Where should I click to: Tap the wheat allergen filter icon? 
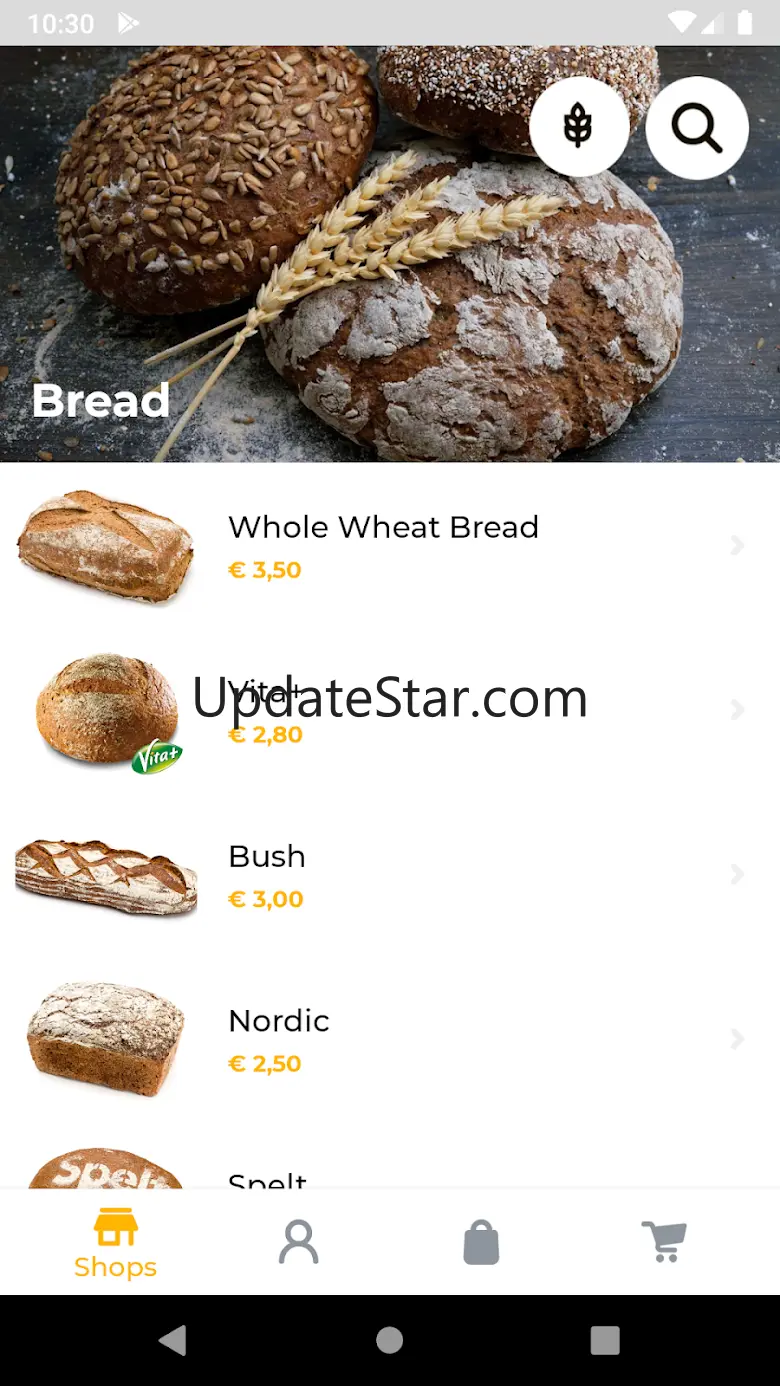[x=578, y=128]
